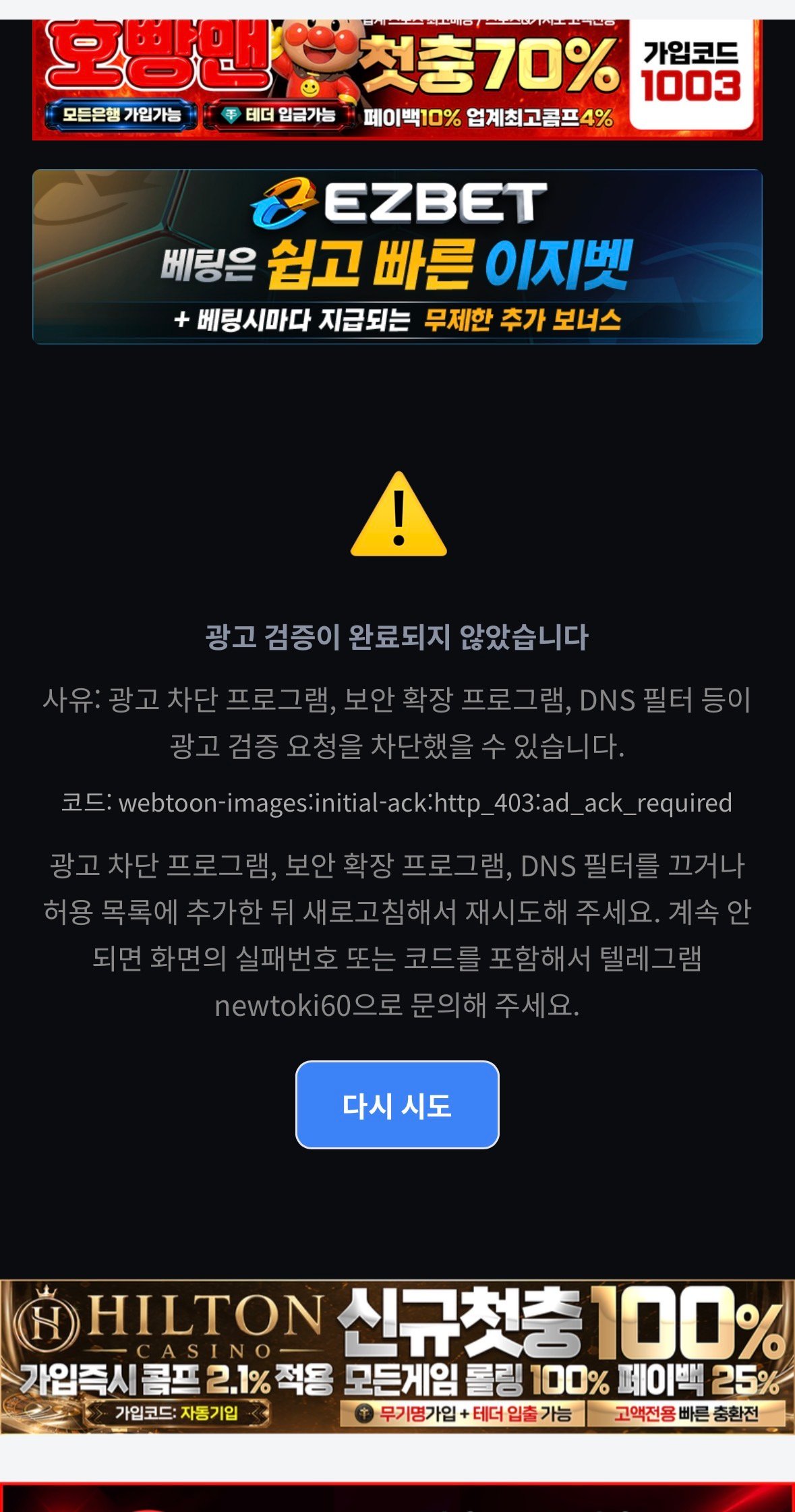The image size is (795, 1512).
Task: Open the 호빵맨 첫충70% banner ad
Action: click(x=397, y=80)
